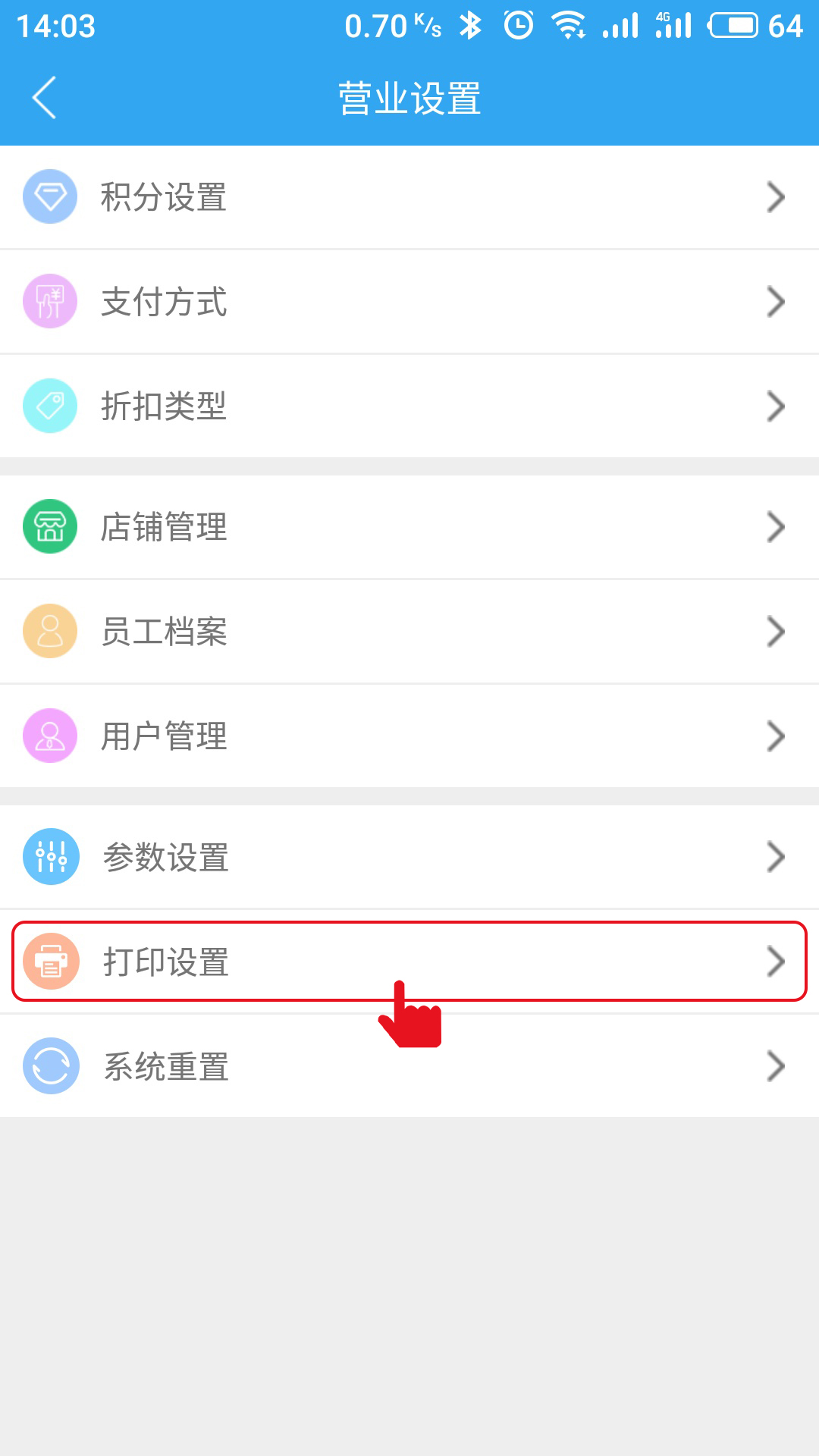Open 店铺管理
The width and height of the screenshot is (819, 1456).
coord(409,527)
